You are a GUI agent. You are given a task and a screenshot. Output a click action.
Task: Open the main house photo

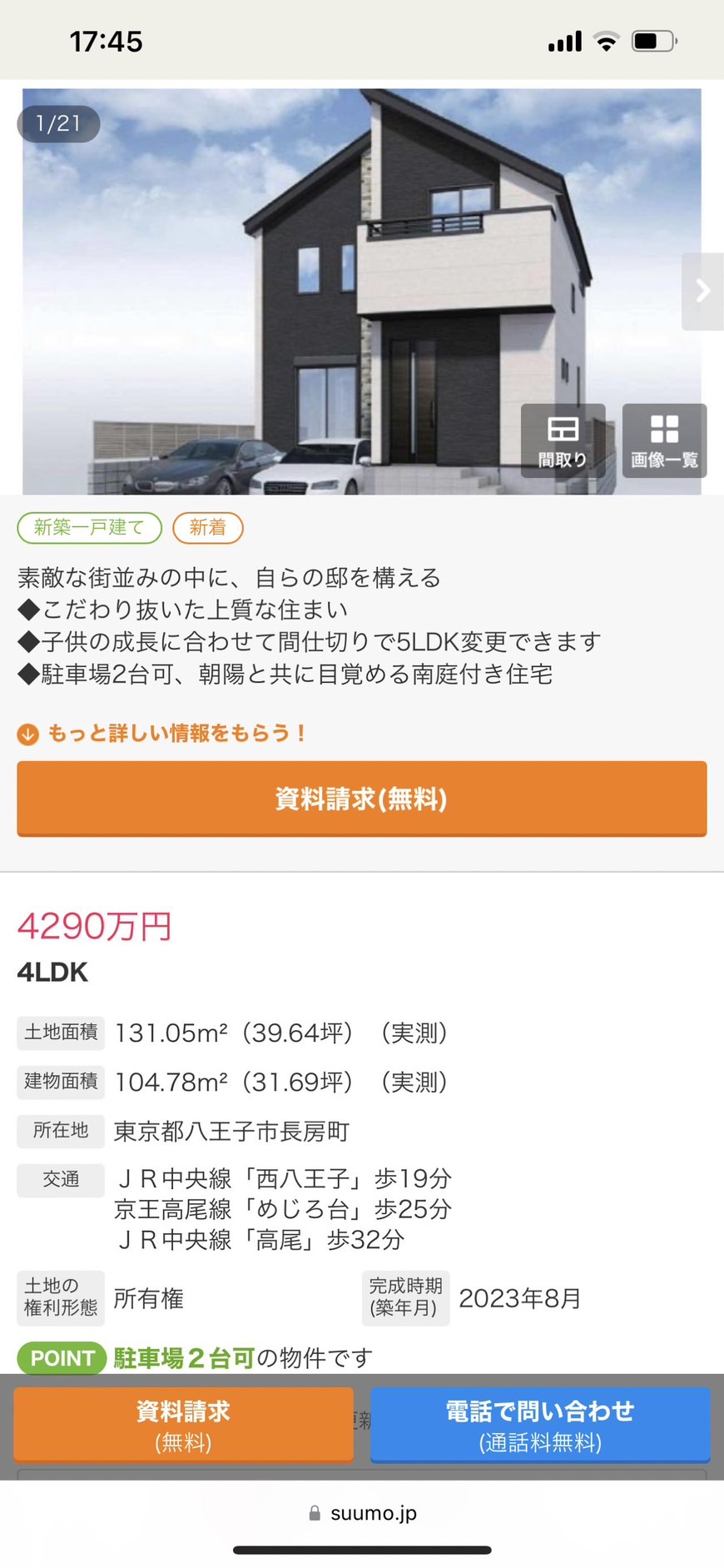[x=362, y=291]
